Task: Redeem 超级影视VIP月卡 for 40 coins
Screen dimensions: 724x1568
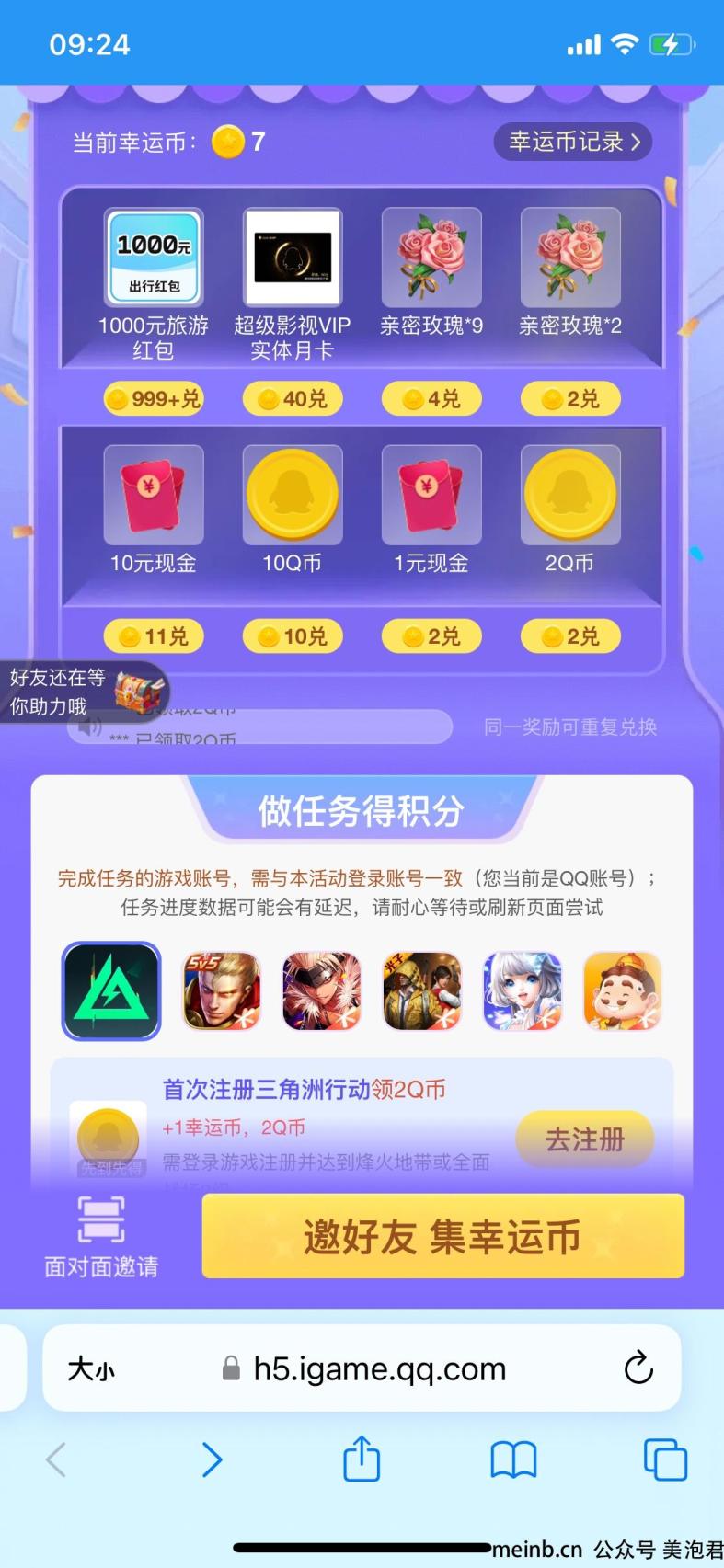Action: (293, 398)
